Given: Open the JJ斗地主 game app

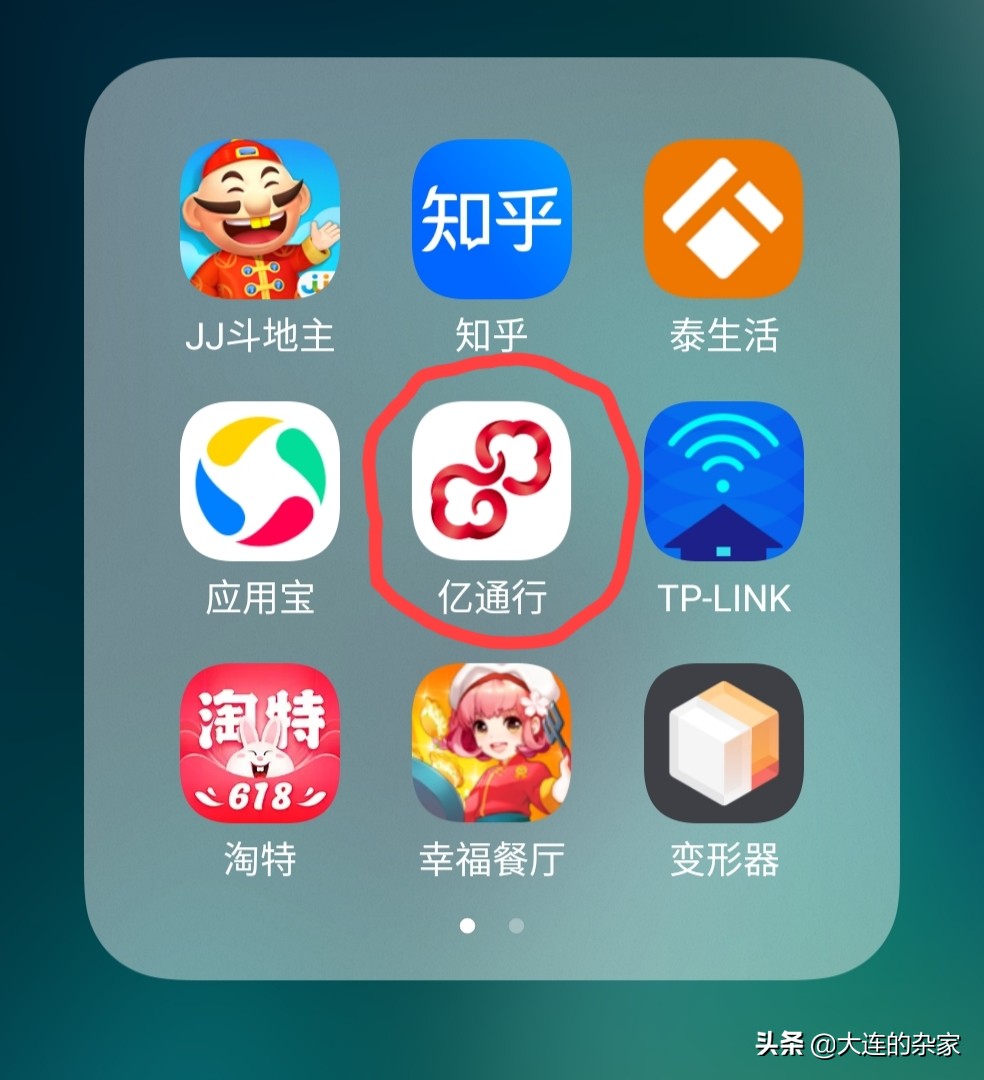Looking at the screenshot, I should (x=259, y=219).
